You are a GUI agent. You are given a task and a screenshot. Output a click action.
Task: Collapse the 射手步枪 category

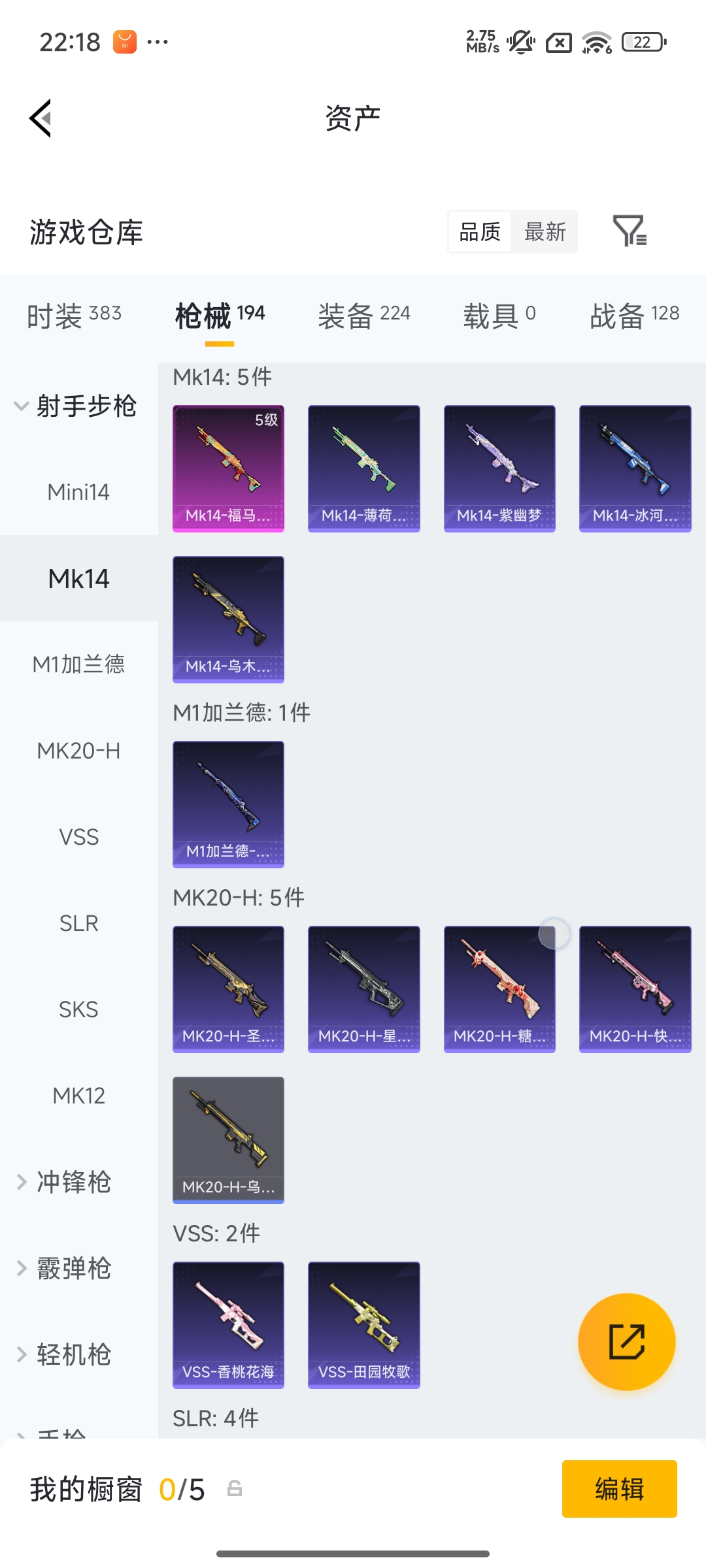coord(75,406)
